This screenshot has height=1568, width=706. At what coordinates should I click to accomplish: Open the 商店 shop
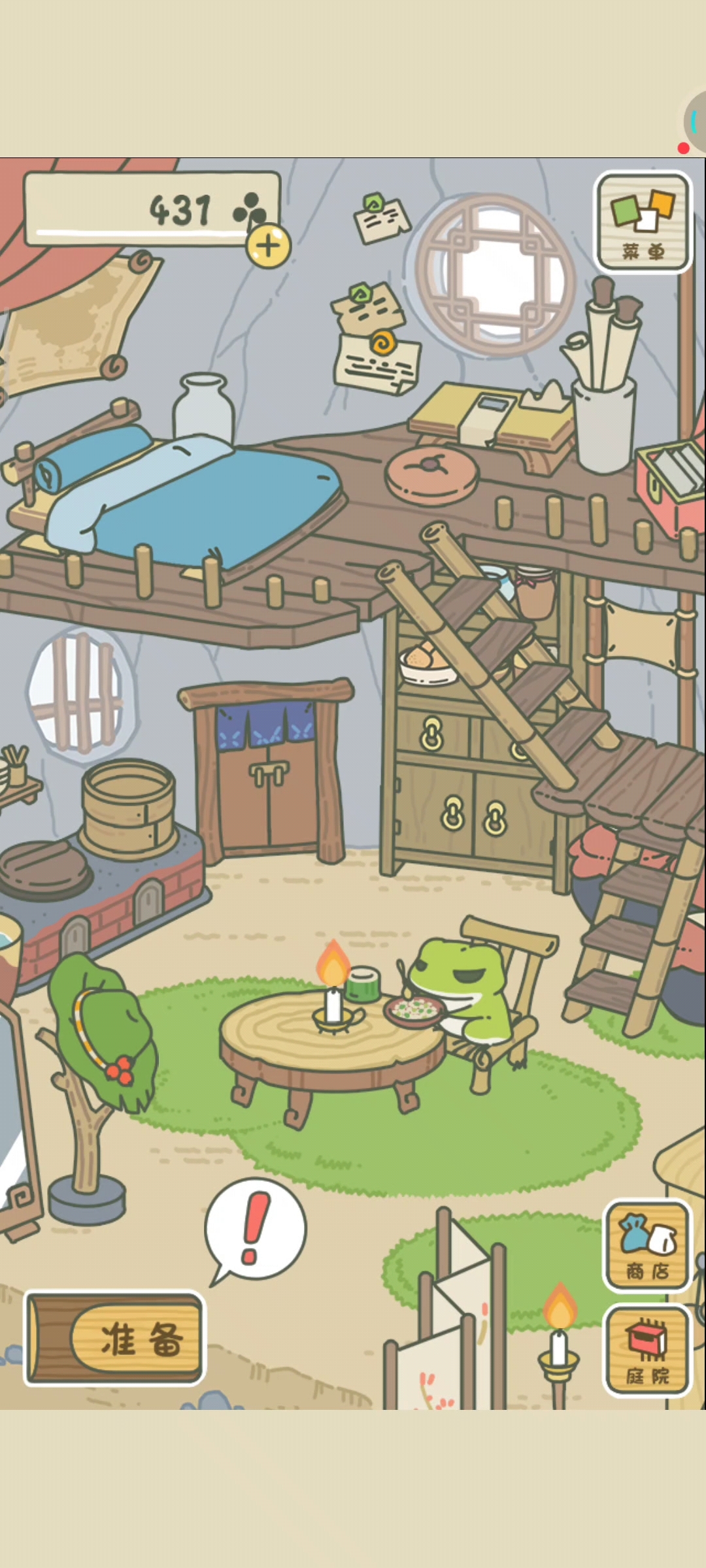(x=647, y=1247)
